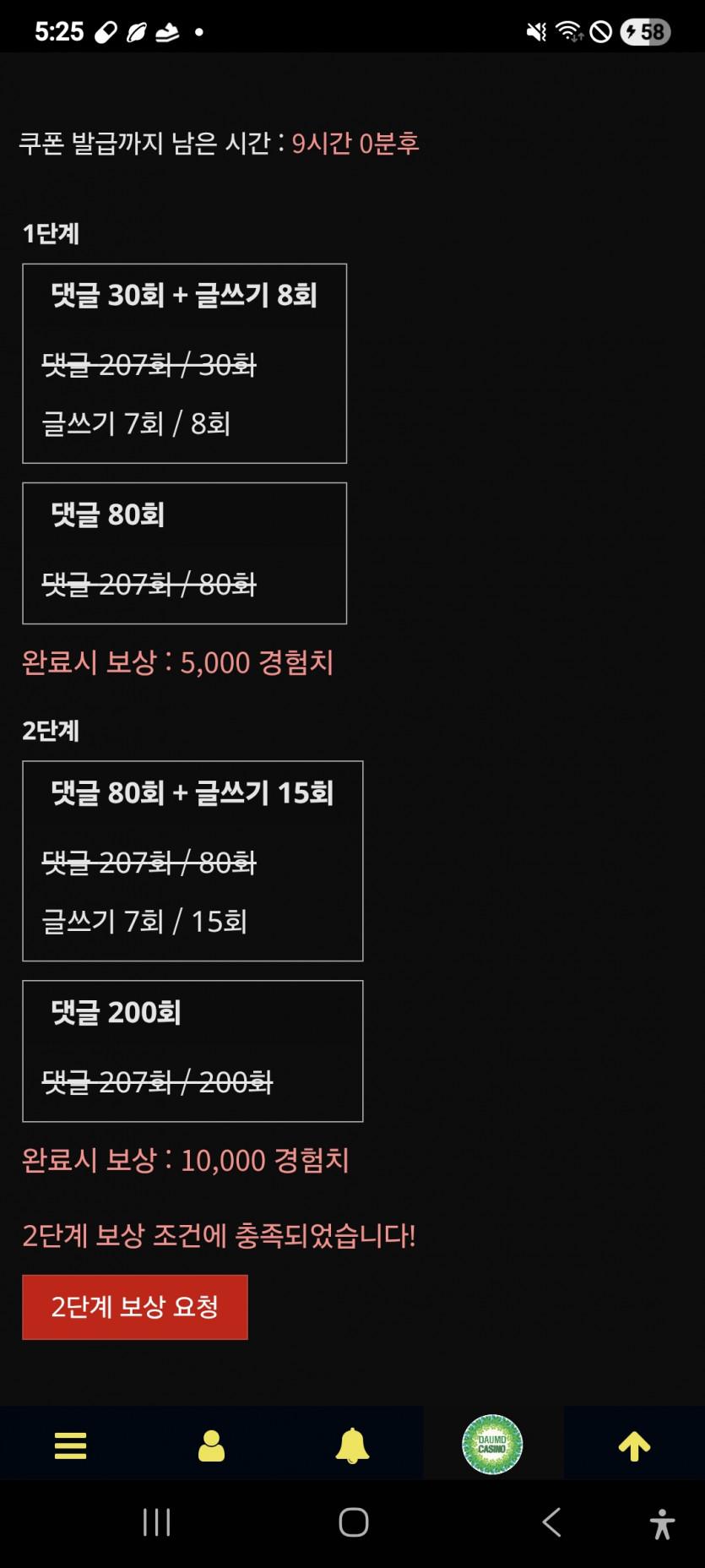Tap the DAUMD CASINO logo icon
The height and width of the screenshot is (1568, 705).
pos(492,1445)
